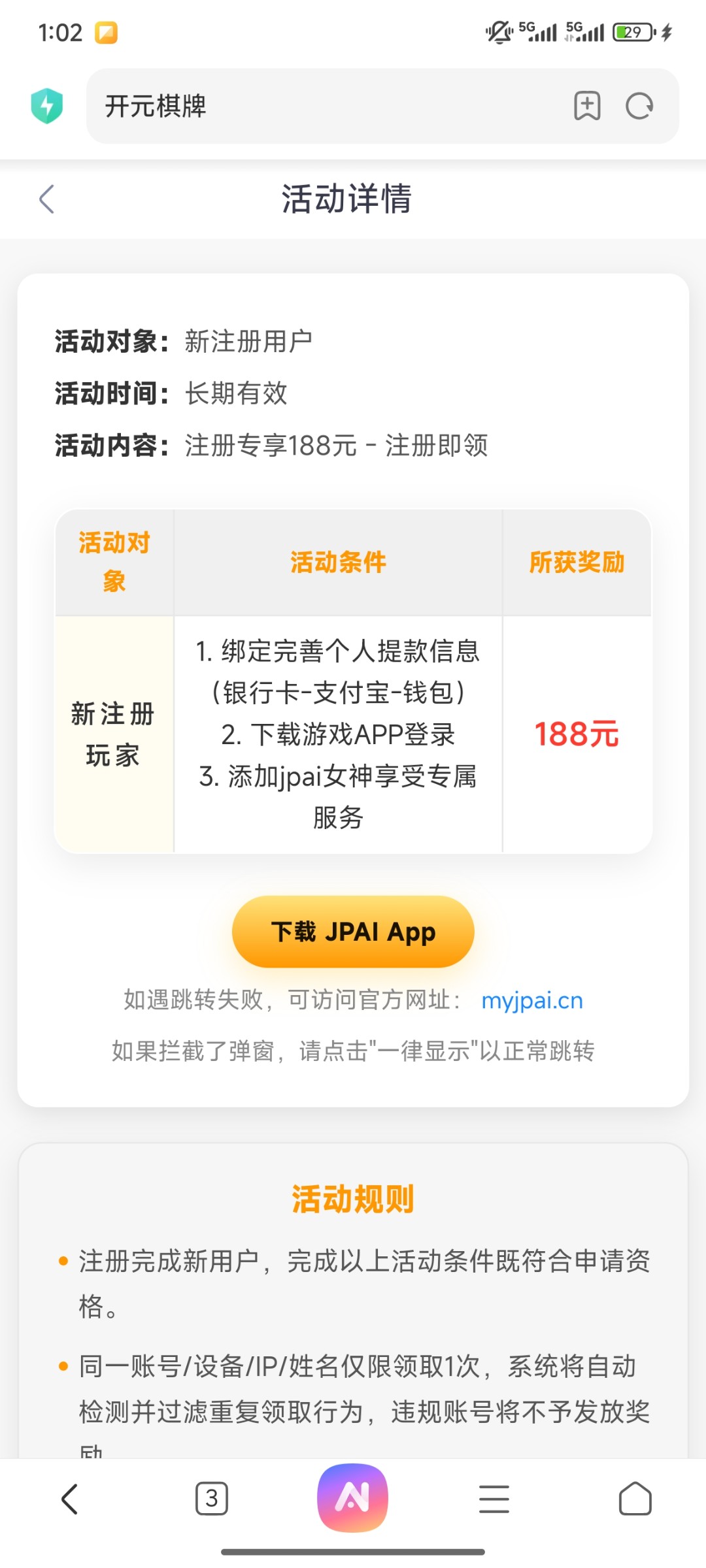Open the address bar showing 开元棋牌
The image size is (706, 1568).
pos(327,106)
